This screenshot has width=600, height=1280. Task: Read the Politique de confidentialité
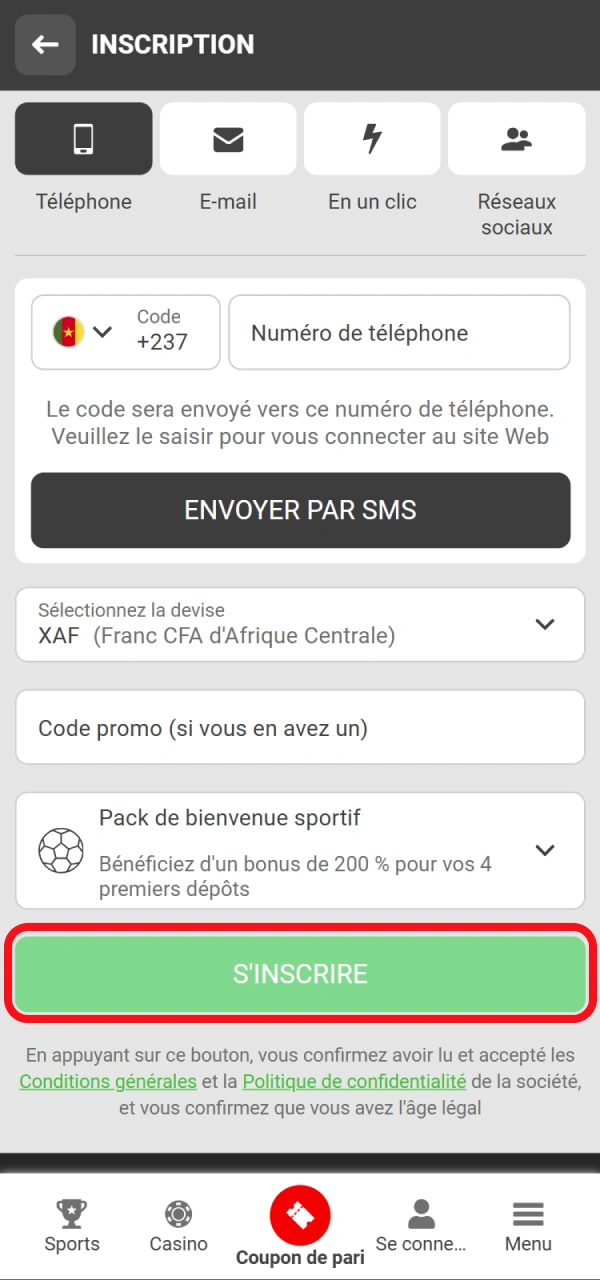[x=354, y=1081]
